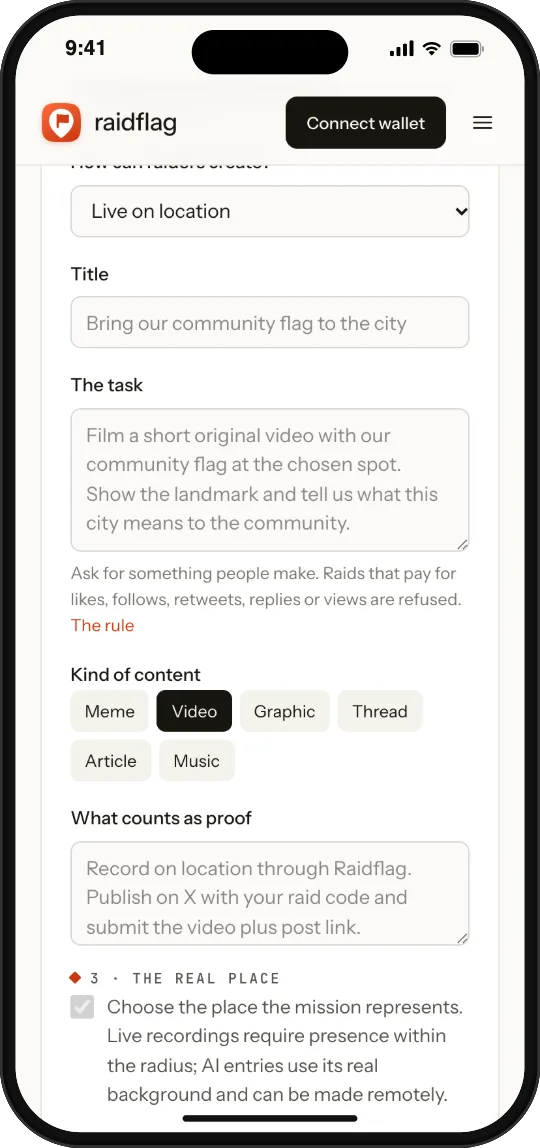Toggle the real place checkbox
Viewport: 540px width, 1148px height.
(x=83, y=1007)
